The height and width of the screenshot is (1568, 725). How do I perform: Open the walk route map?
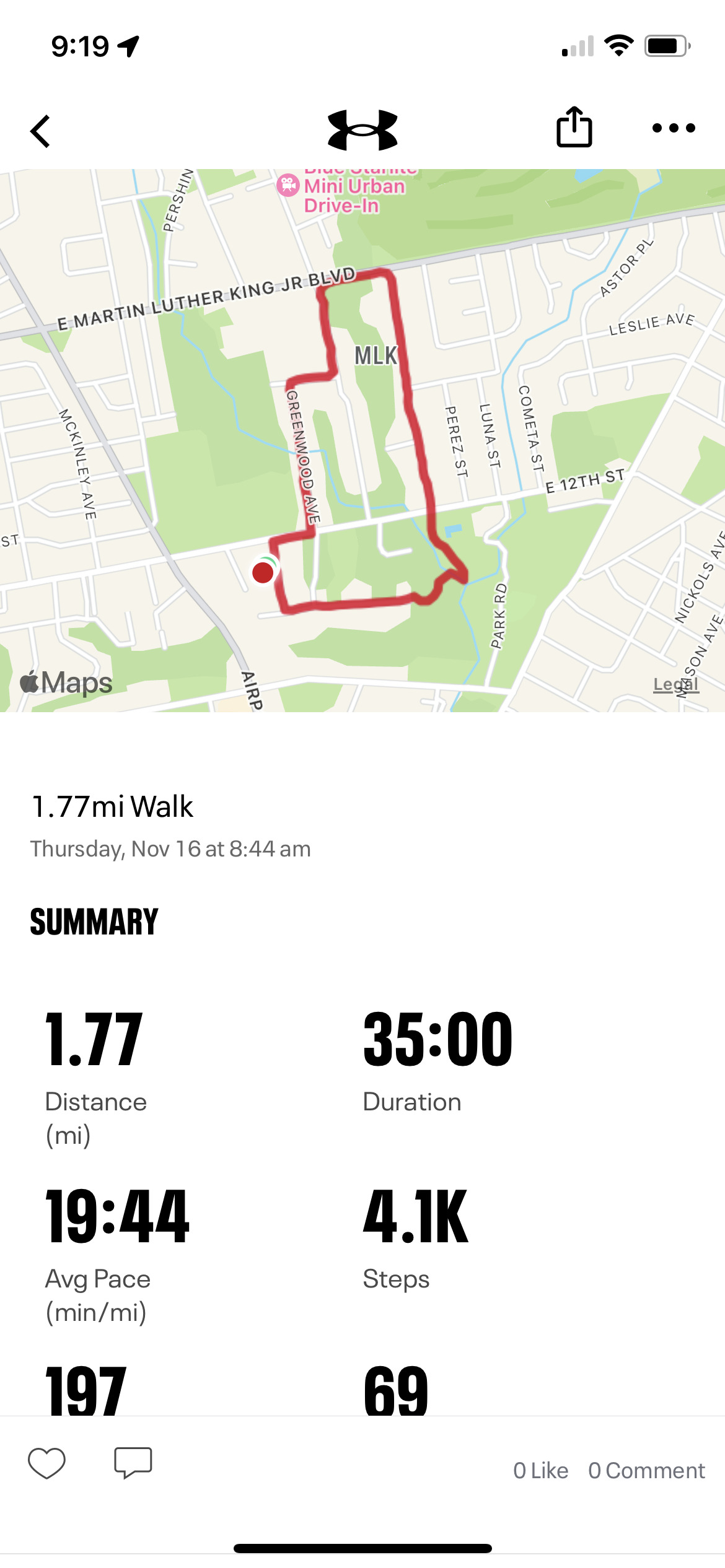[x=362, y=440]
